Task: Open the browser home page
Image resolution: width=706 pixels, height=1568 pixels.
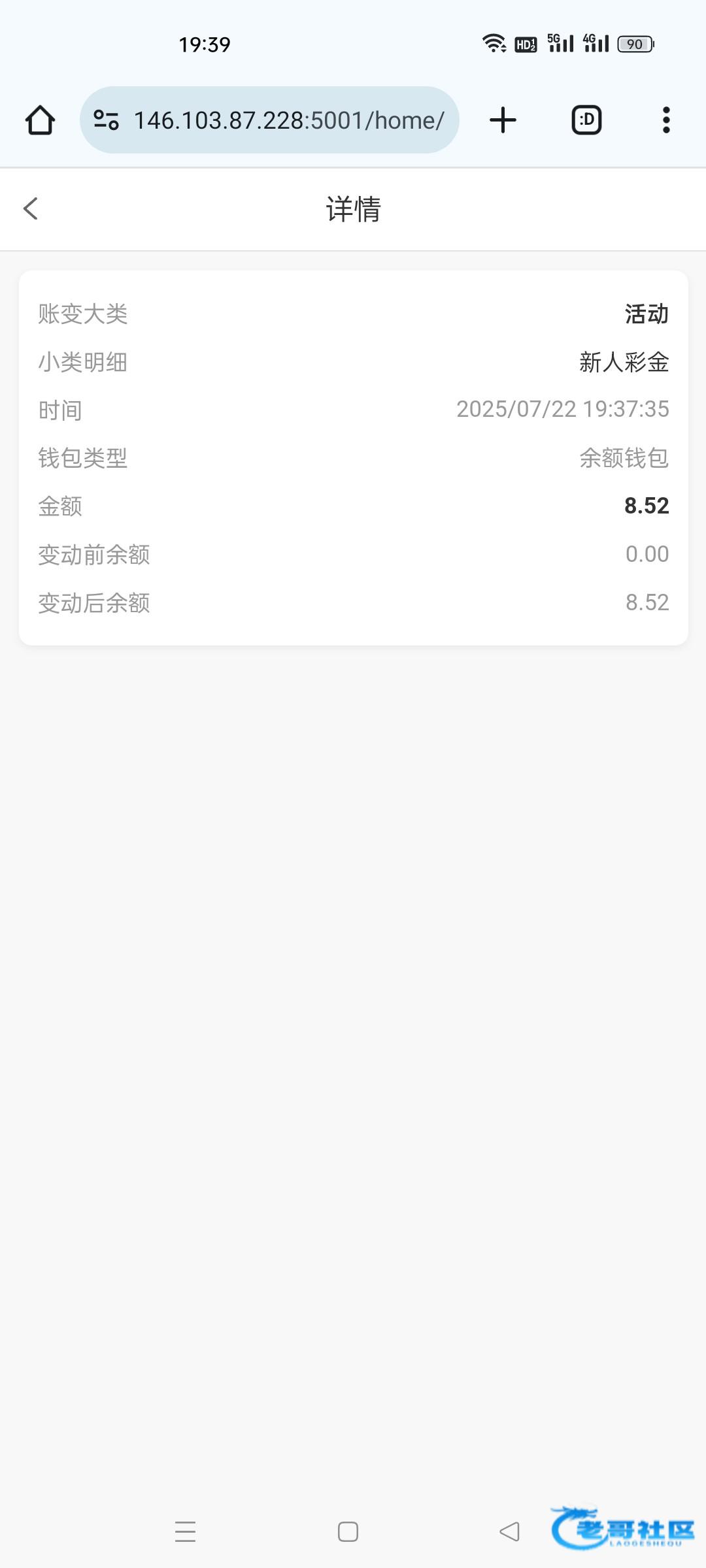Action: (40, 120)
